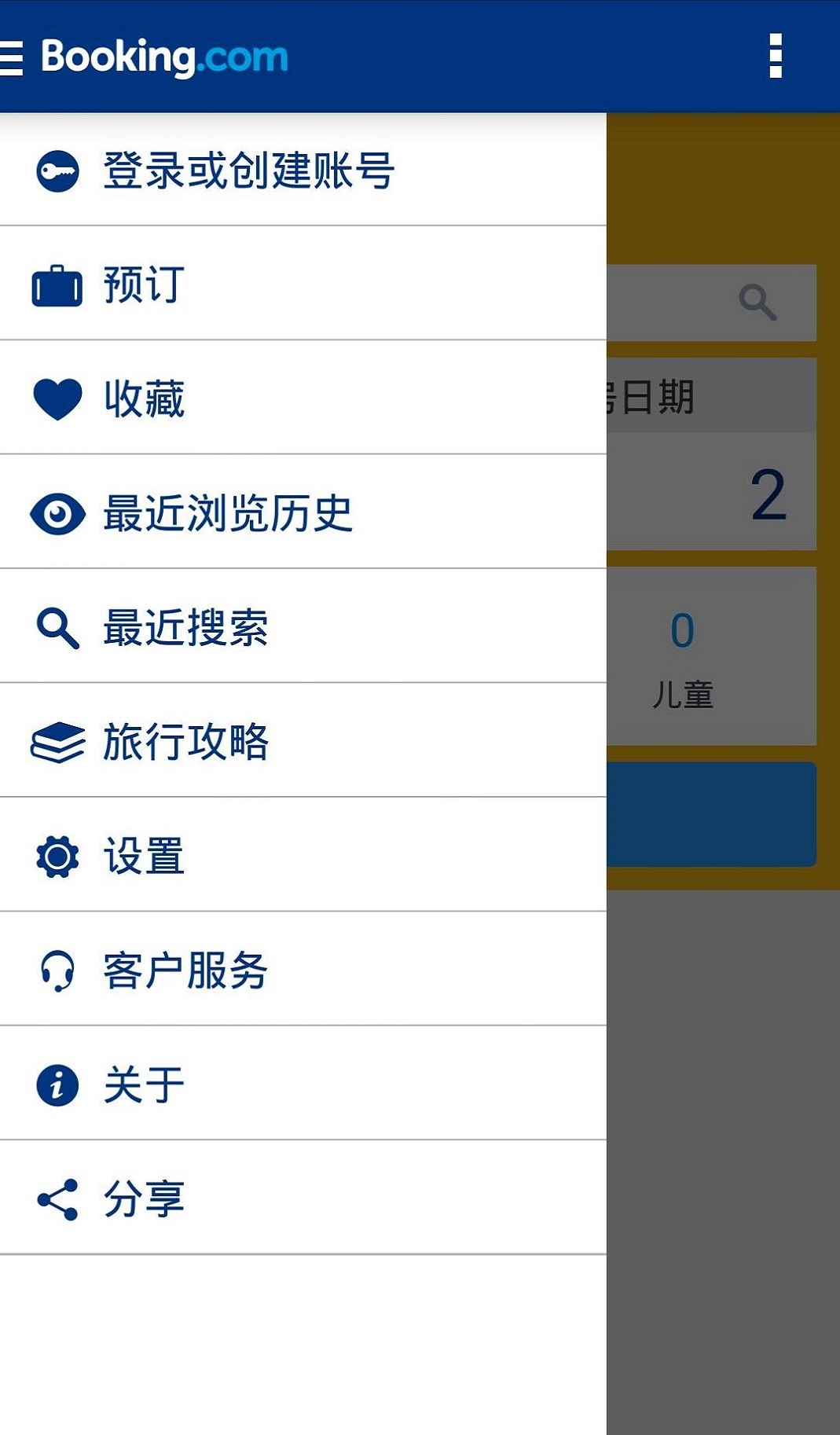Go to 设置 settings
Image resolution: width=840 pixels, height=1435 pixels.
coord(303,855)
